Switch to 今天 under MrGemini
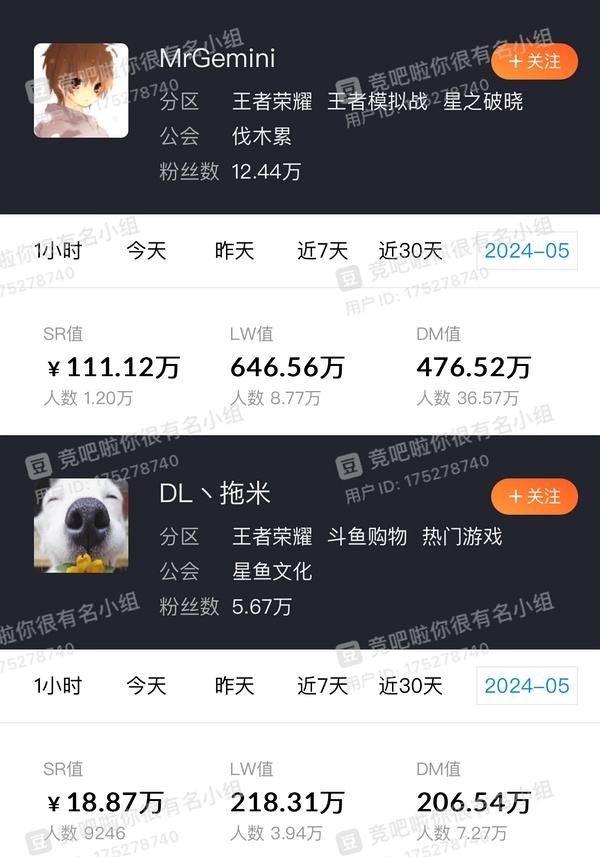 click(x=146, y=250)
